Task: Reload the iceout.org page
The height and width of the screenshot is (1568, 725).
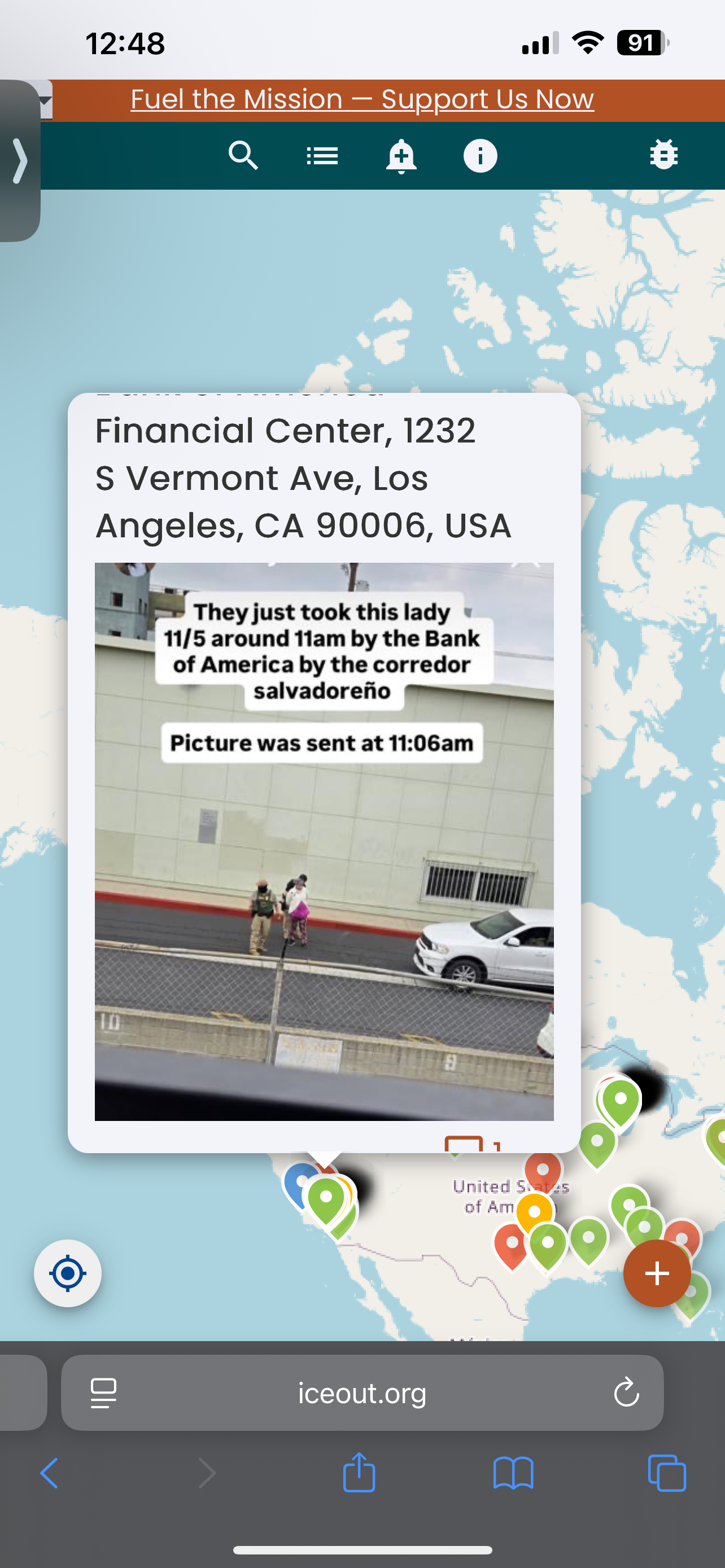Action: click(626, 1392)
